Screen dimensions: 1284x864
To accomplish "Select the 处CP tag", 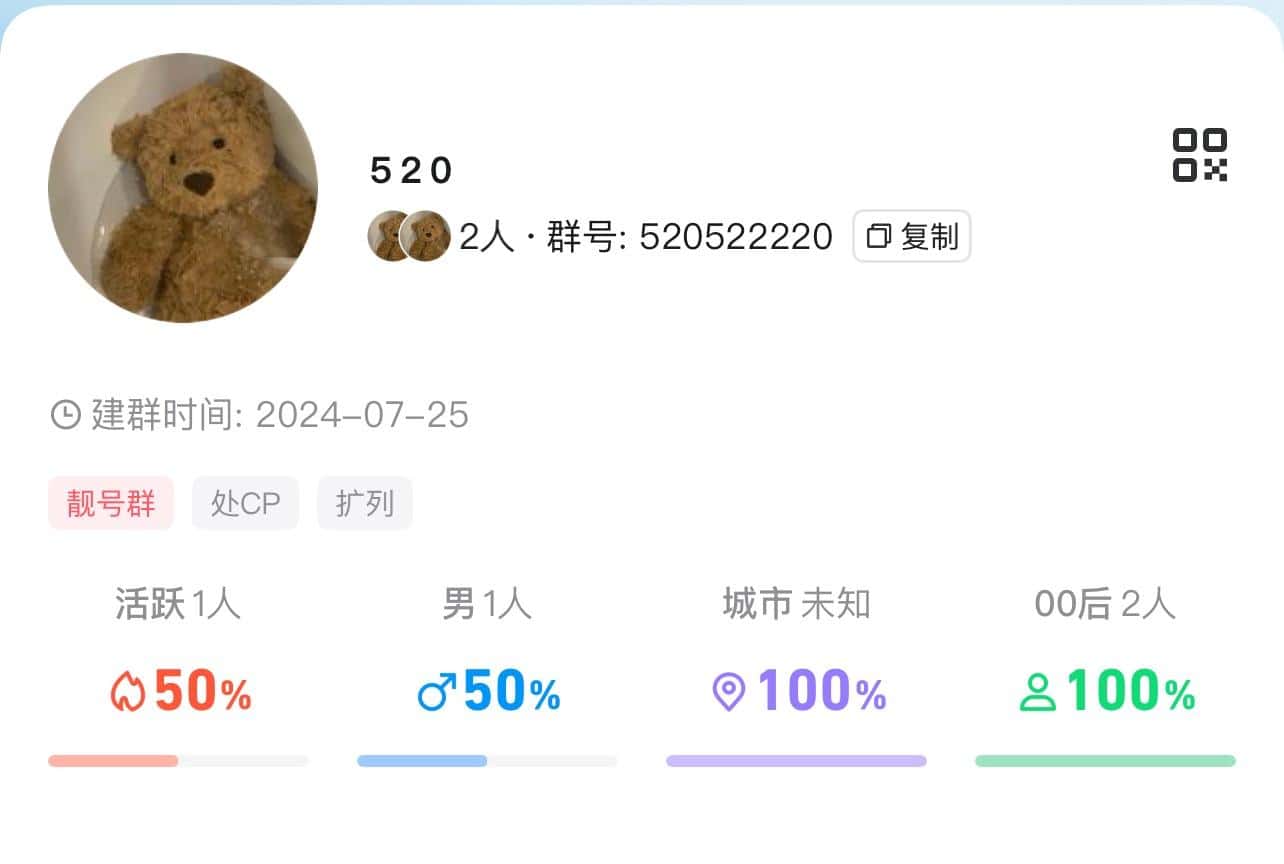I will [x=245, y=503].
